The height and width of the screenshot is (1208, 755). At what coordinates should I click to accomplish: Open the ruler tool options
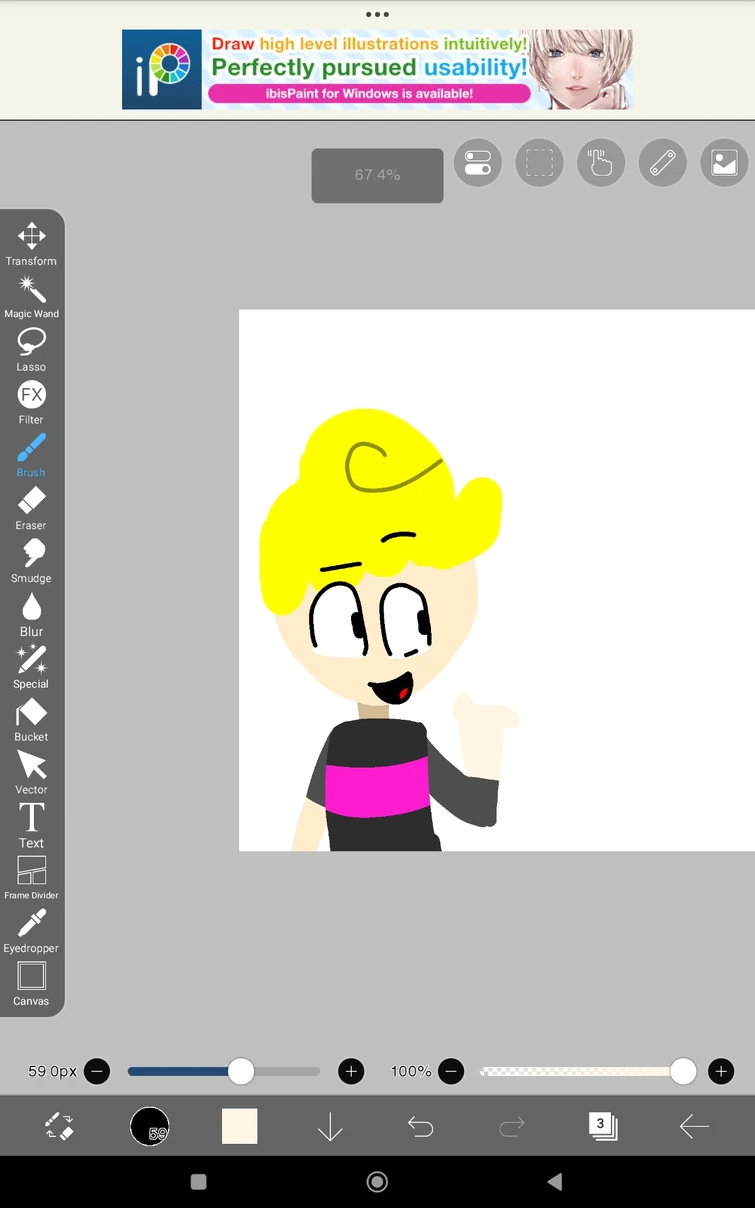point(663,163)
